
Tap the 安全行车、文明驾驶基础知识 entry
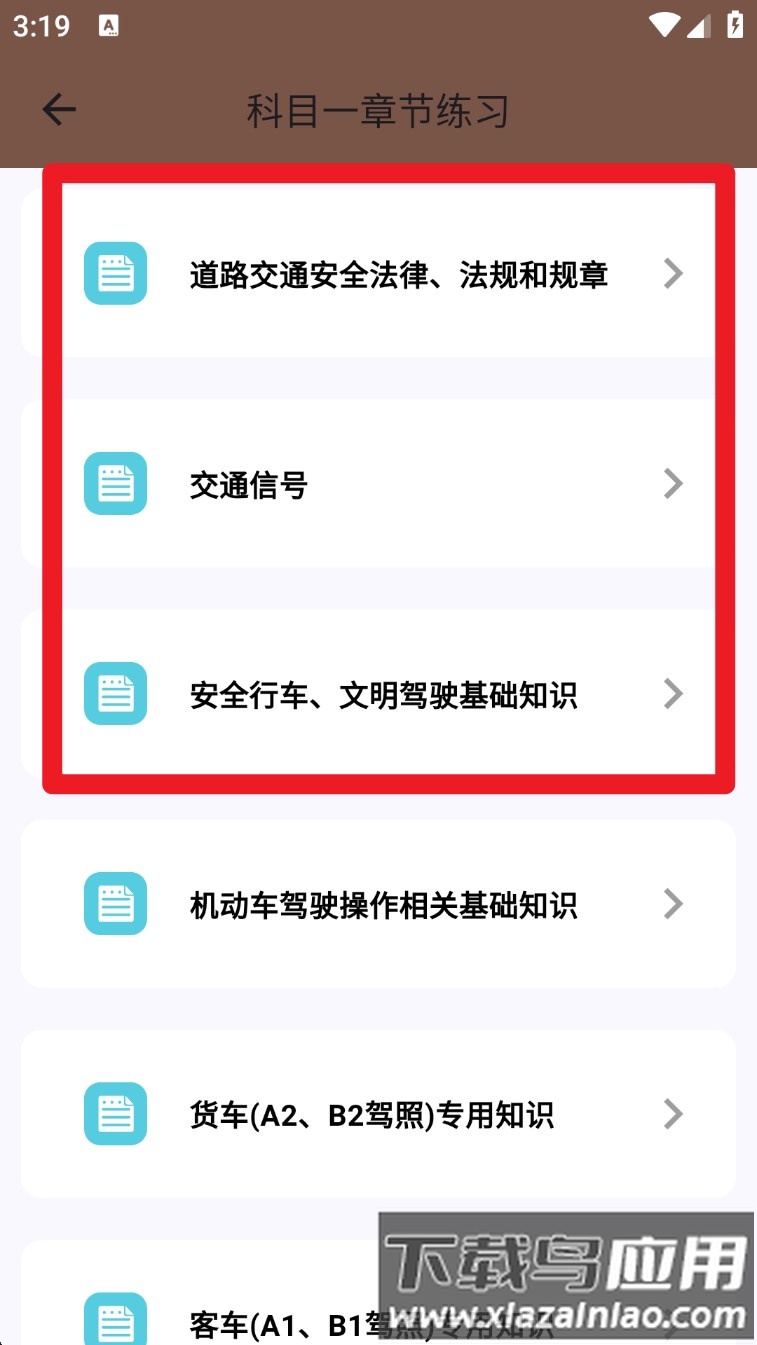[x=383, y=693]
